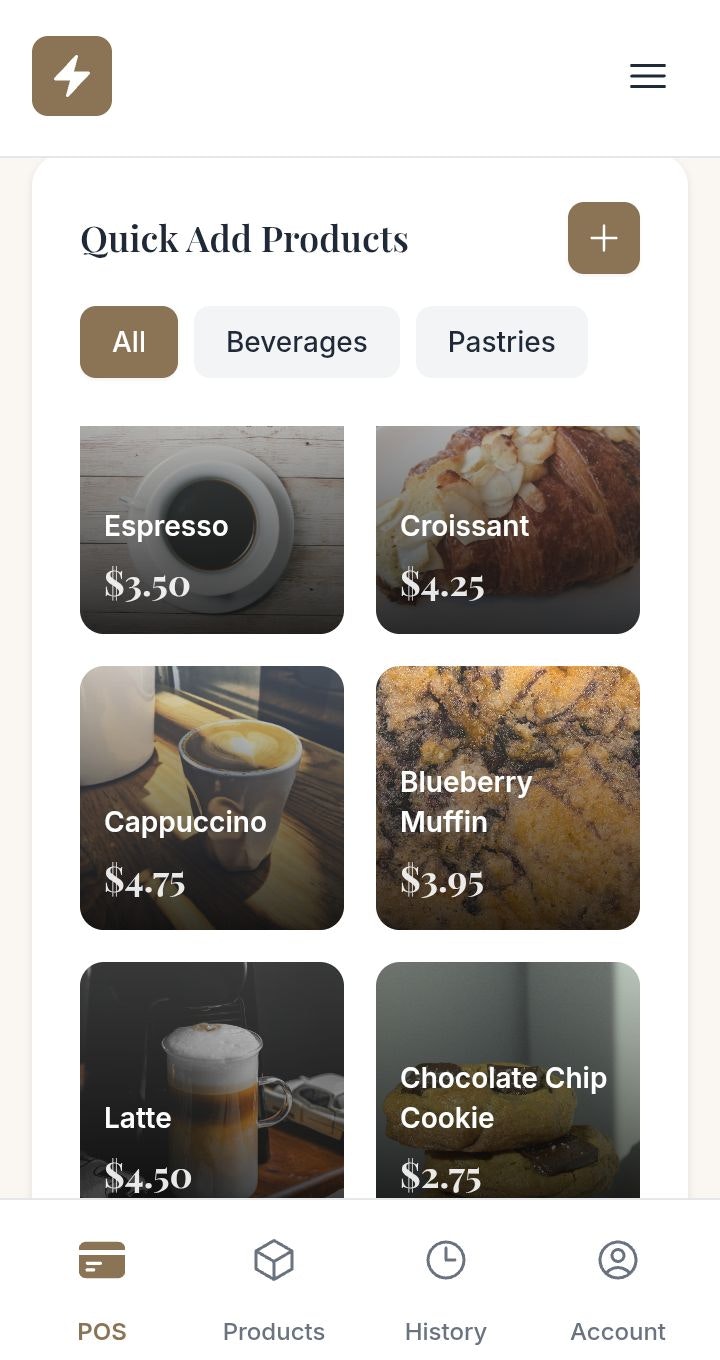Click the POS label in bottom bar
Image resolution: width=720 pixels, height=1360 pixels.
[x=102, y=1331]
